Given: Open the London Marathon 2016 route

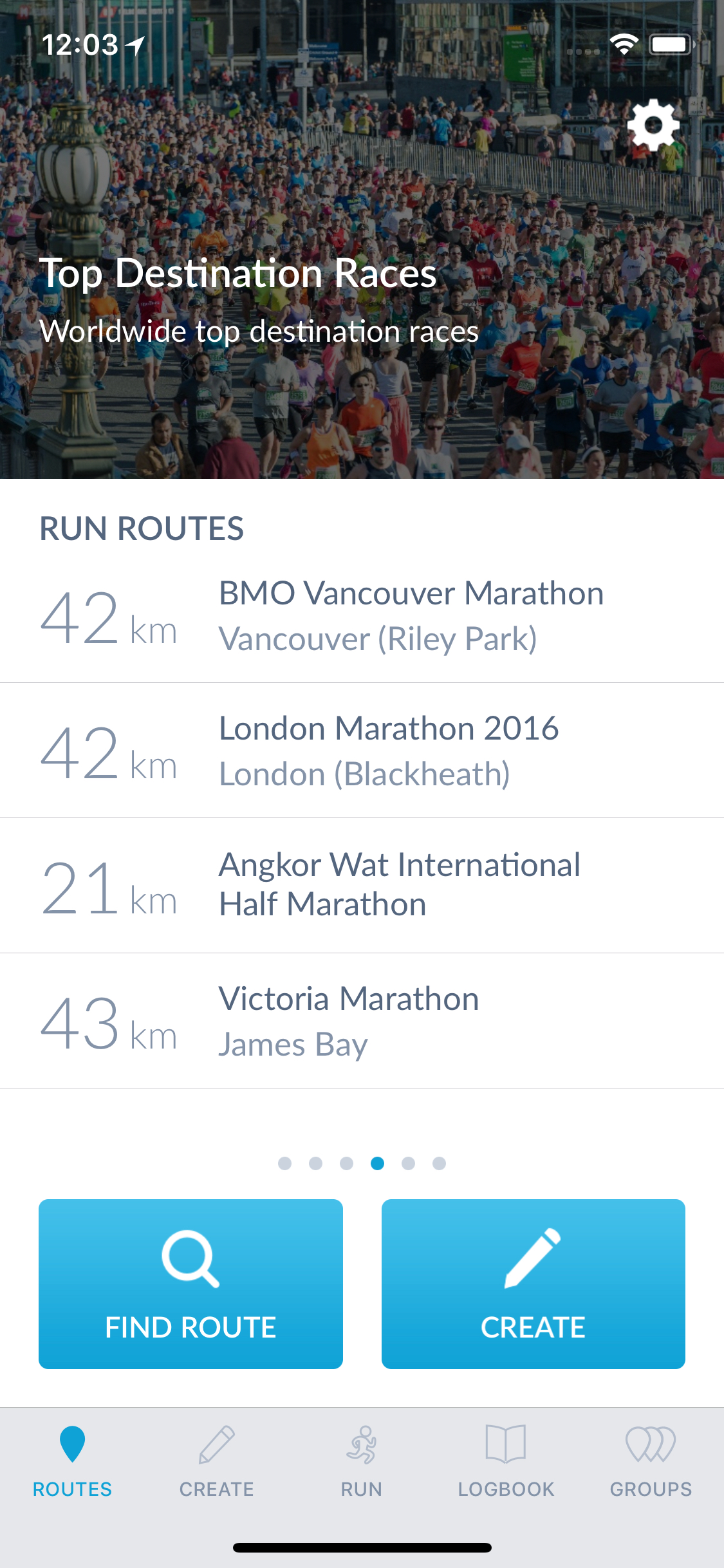Looking at the screenshot, I should tap(362, 751).
